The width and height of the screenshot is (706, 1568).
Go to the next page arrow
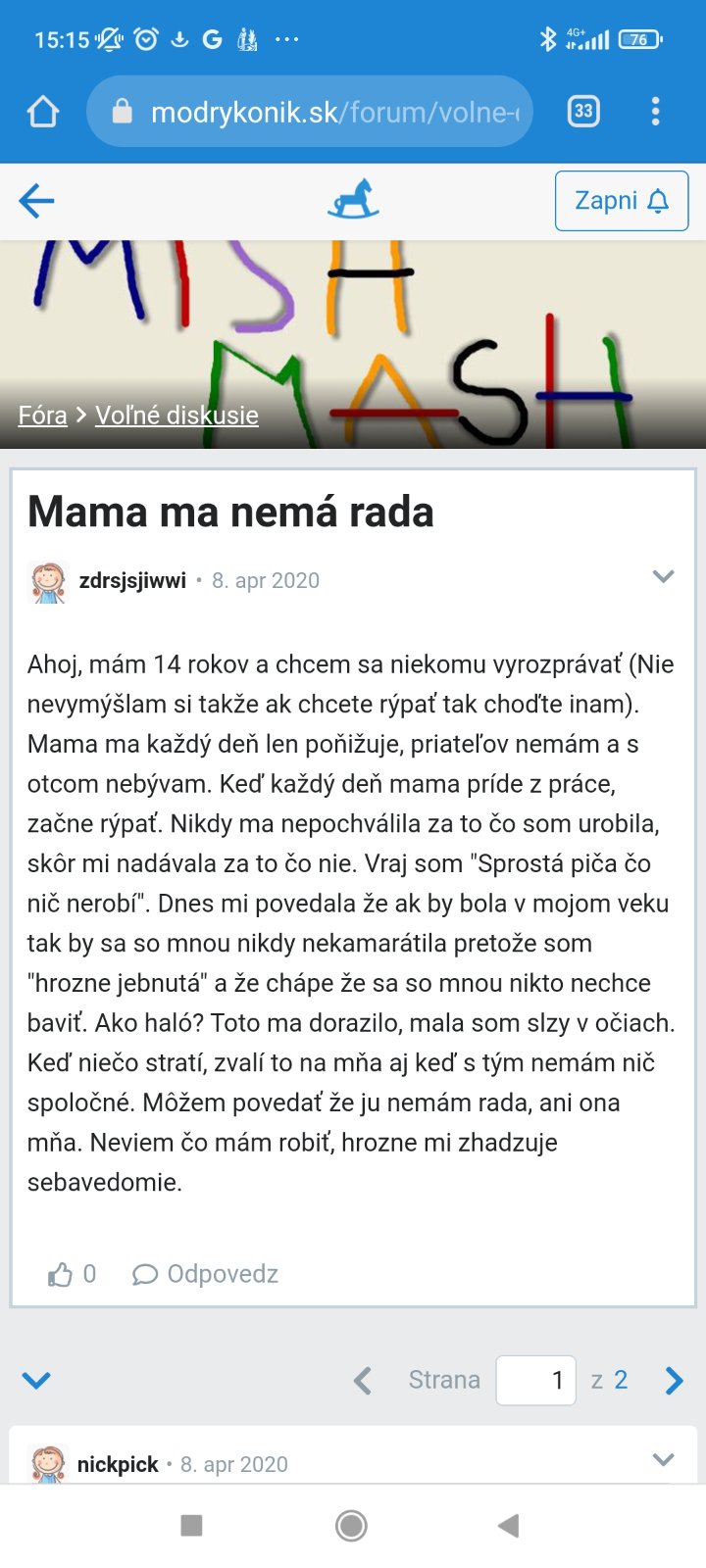[x=675, y=1381]
